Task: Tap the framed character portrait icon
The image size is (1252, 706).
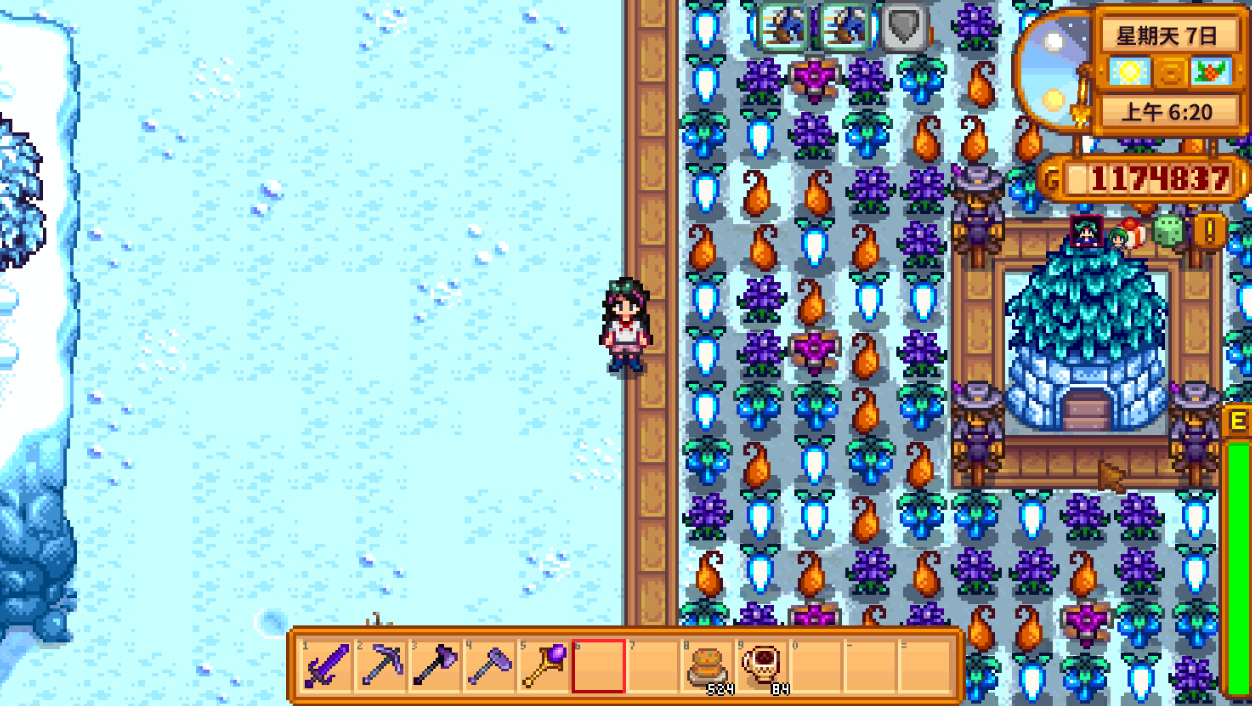Action: (x=1086, y=232)
